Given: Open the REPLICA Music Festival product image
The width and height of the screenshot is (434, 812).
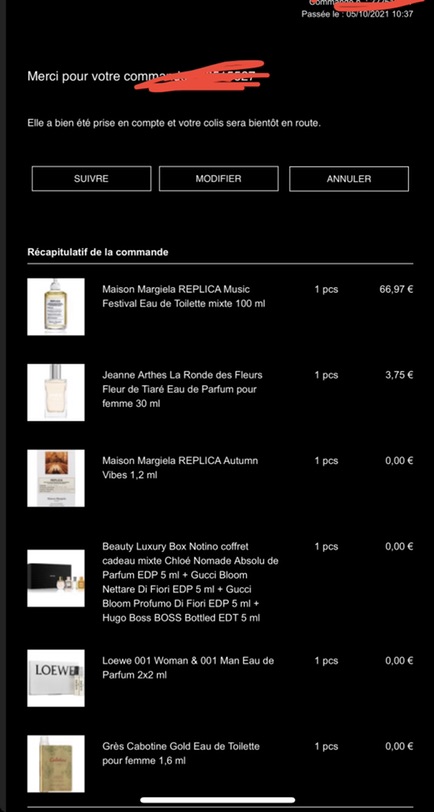Looking at the screenshot, I should click(56, 307).
